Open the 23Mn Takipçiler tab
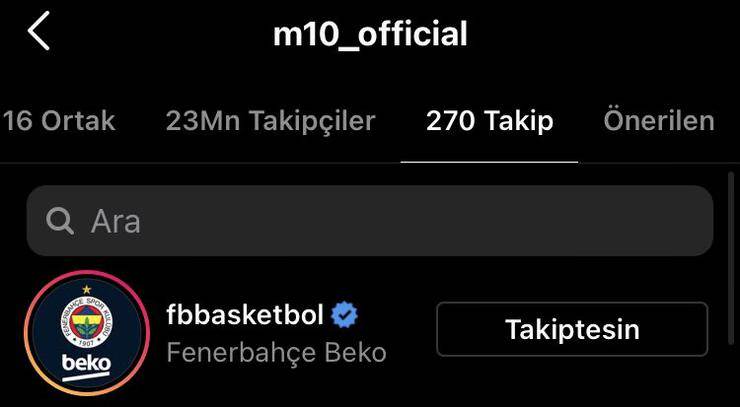The width and height of the screenshot is (740, 407). [270, 122]
